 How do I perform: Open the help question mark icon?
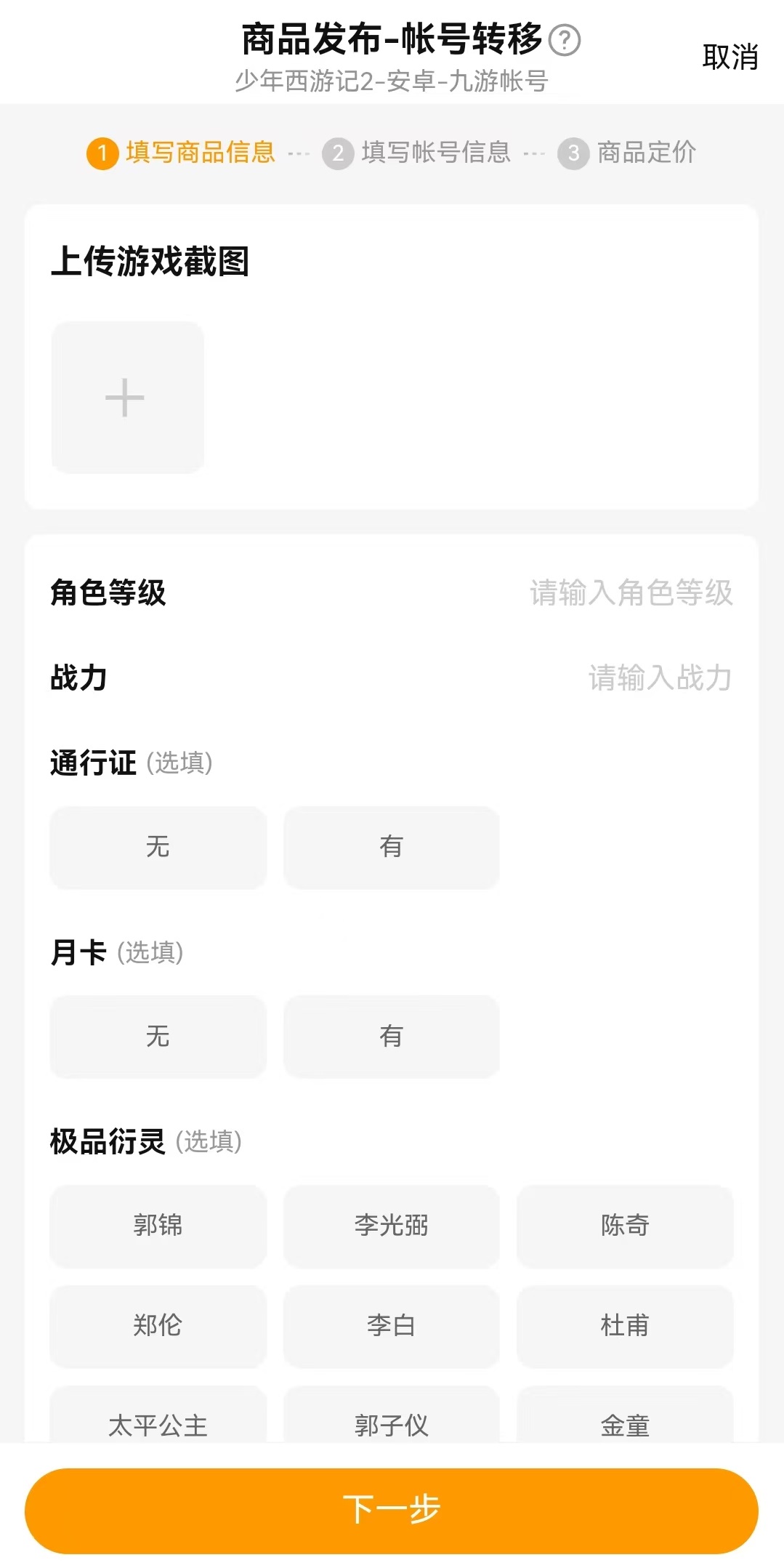point(565,40)
